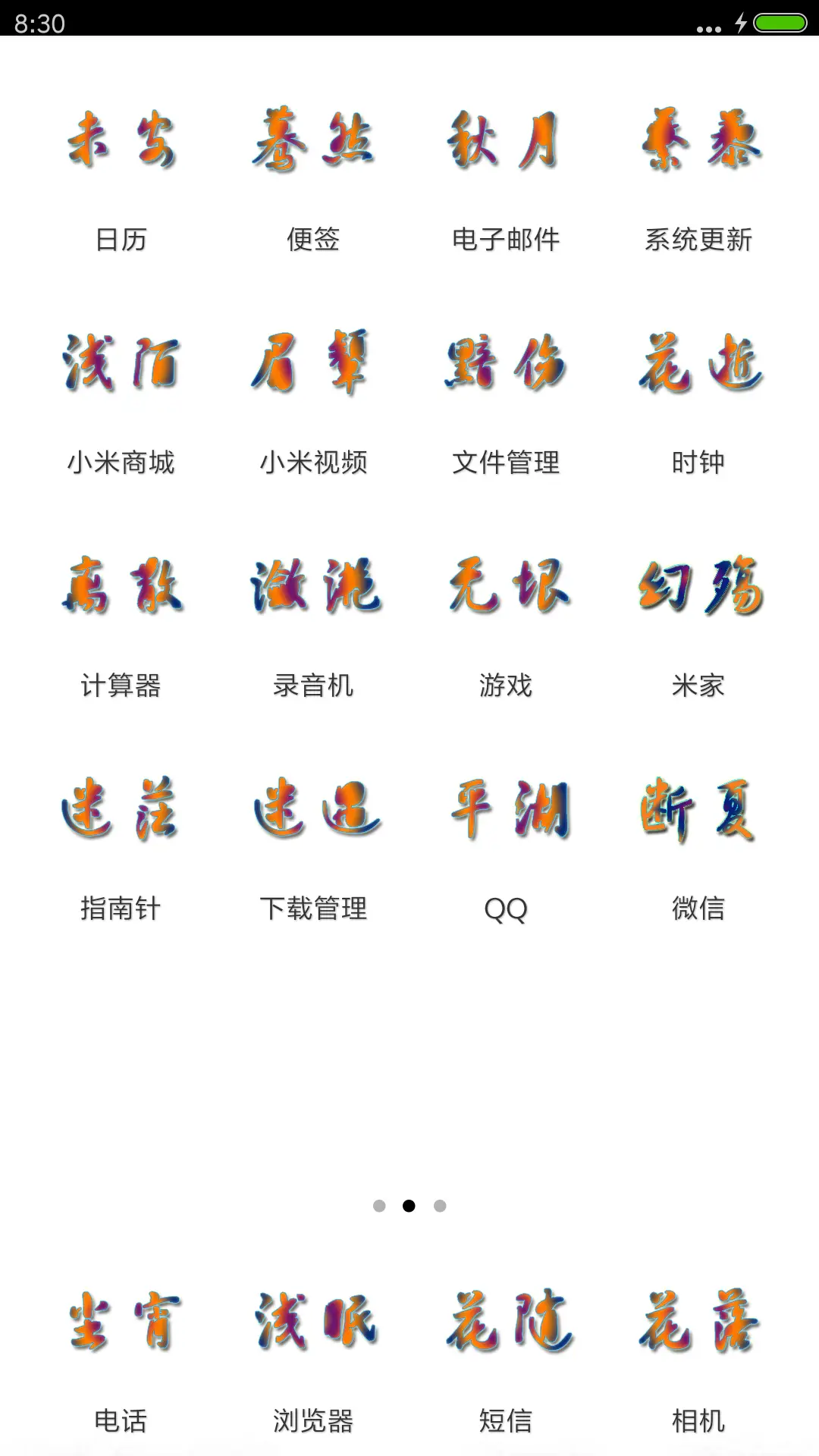Viewport: 819px width, 1456px height.
Task: Open the 相机 camera from the dock
Action: (696, 1331)
